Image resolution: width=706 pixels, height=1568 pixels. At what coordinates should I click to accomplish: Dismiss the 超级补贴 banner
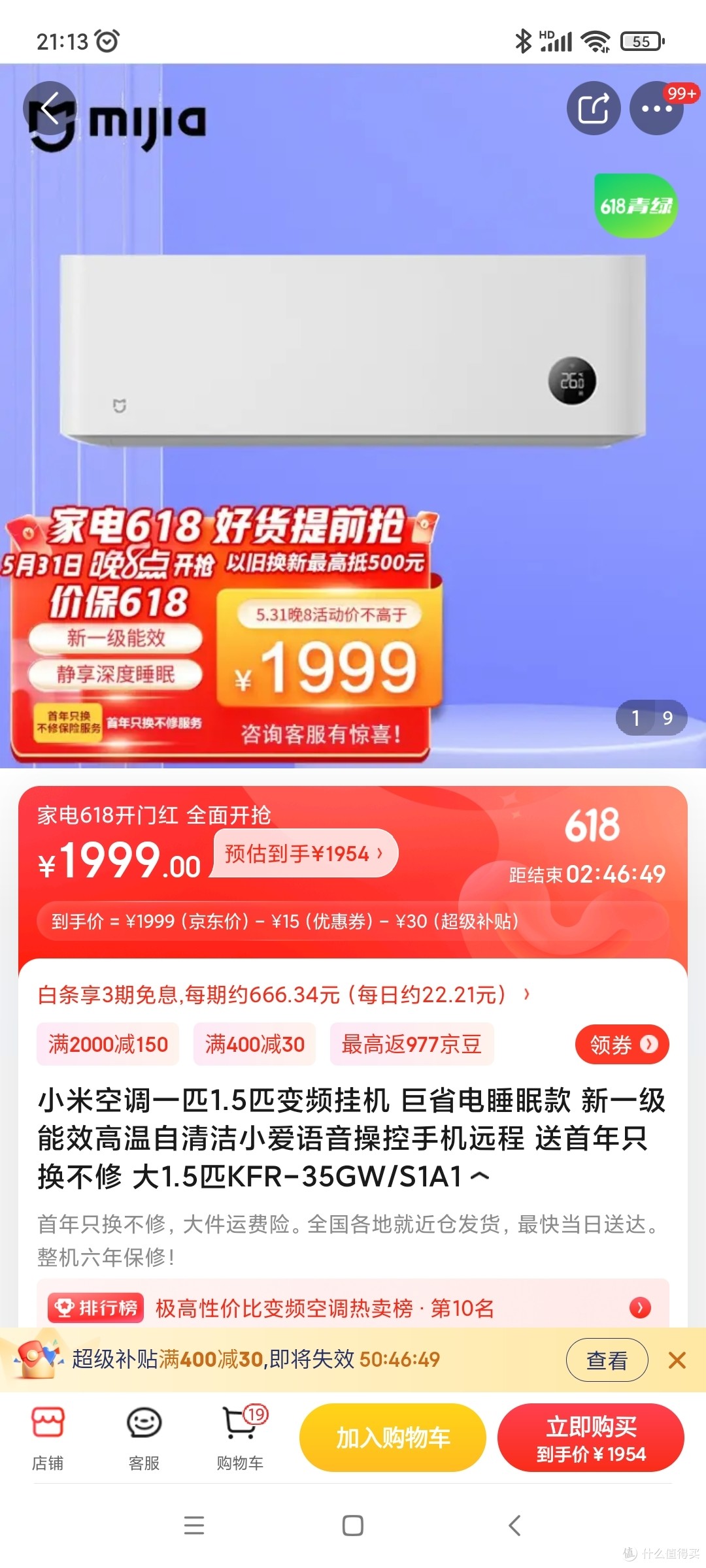click(x=677, y=1360)
